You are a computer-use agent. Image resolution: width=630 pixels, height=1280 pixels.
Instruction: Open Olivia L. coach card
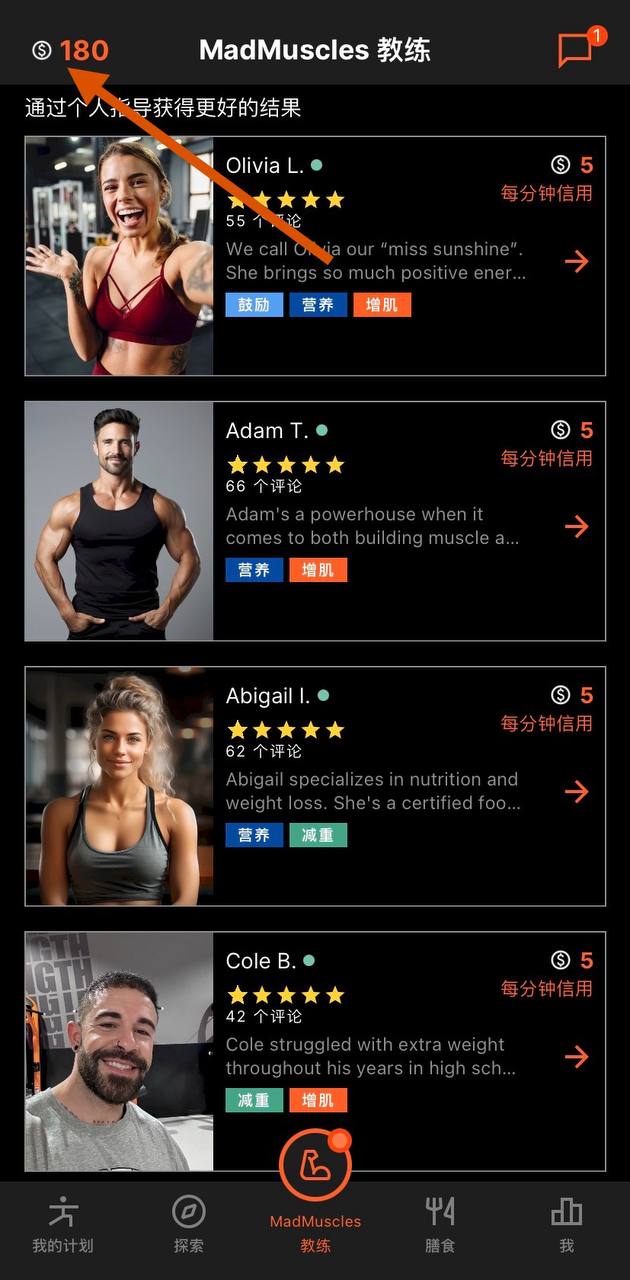[x=315, y=256]
